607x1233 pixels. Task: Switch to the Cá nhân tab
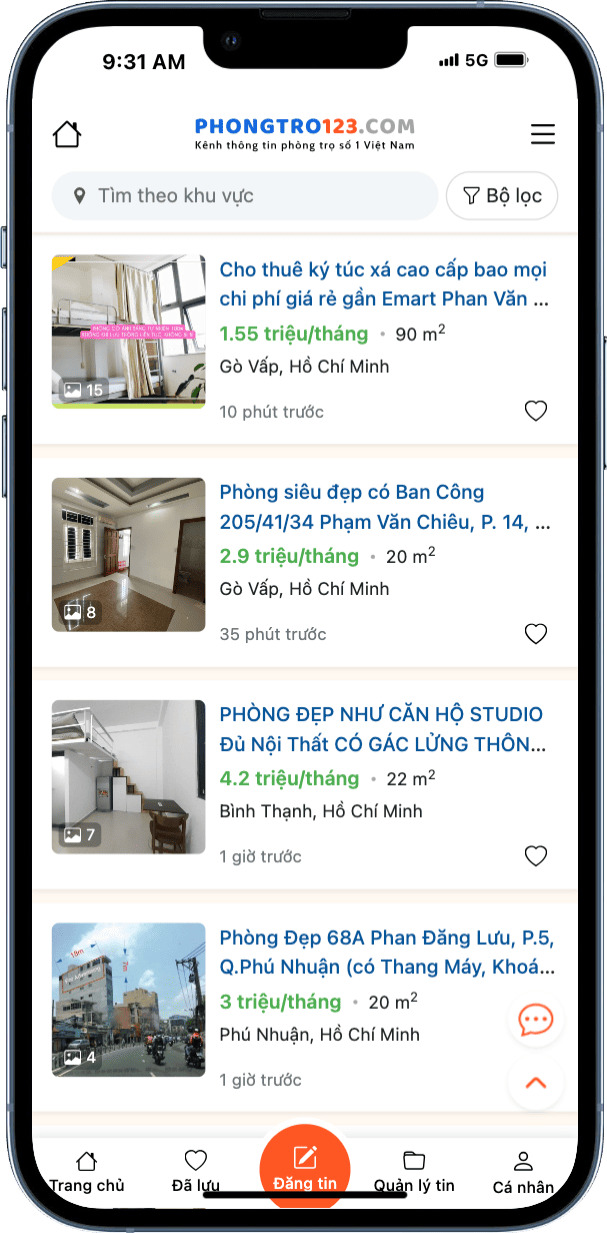523,1172
